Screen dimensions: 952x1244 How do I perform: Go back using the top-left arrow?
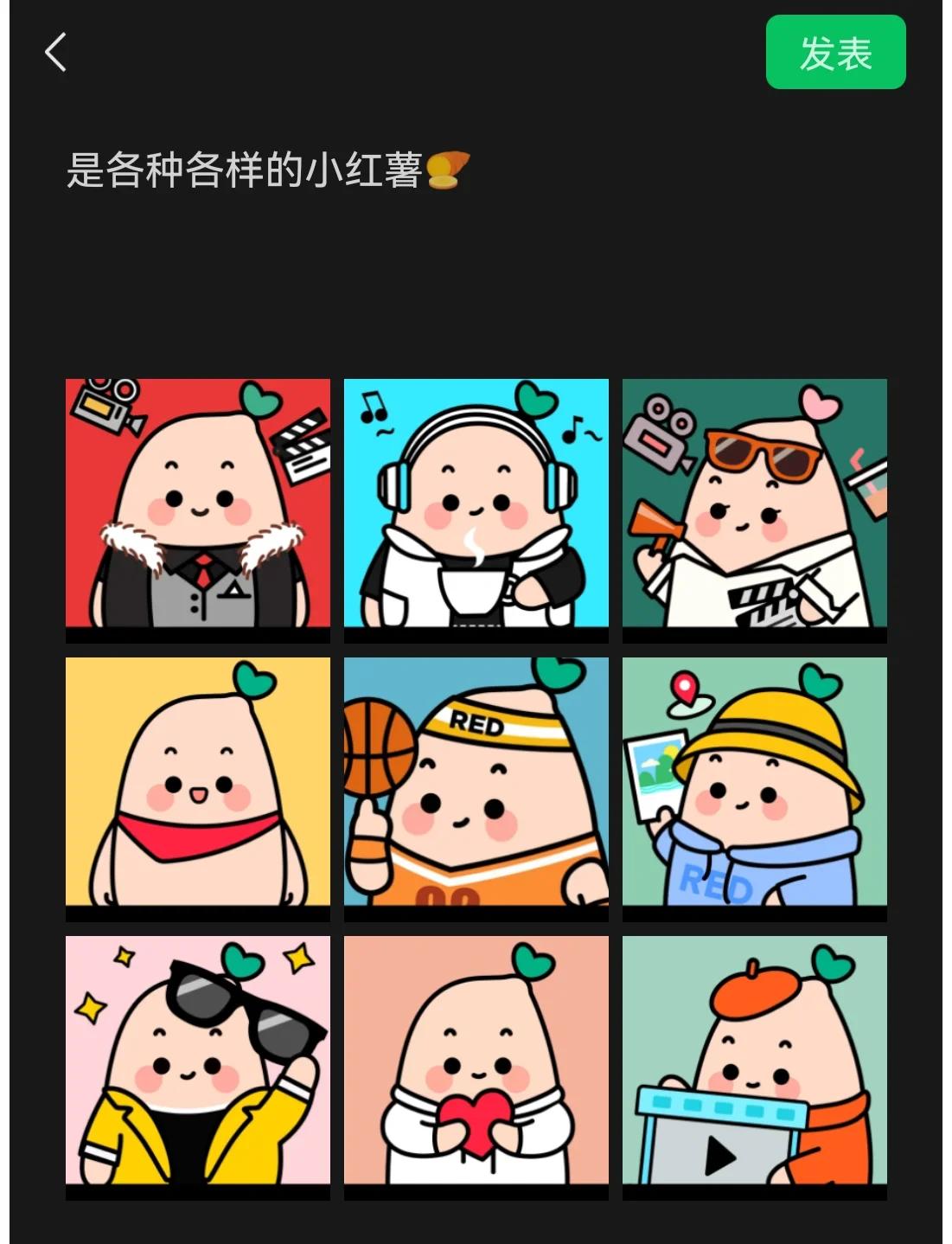point(55,52)
